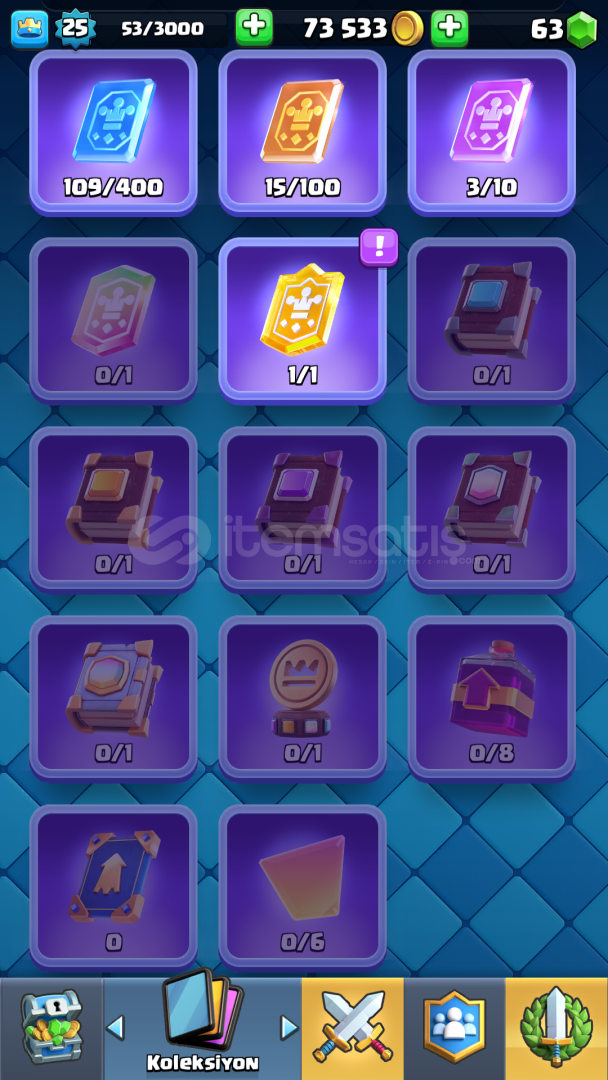Select the upgrade potion item 0/8
The width and height of the screenshot is (608, 1080).
[x=492, y=699]
